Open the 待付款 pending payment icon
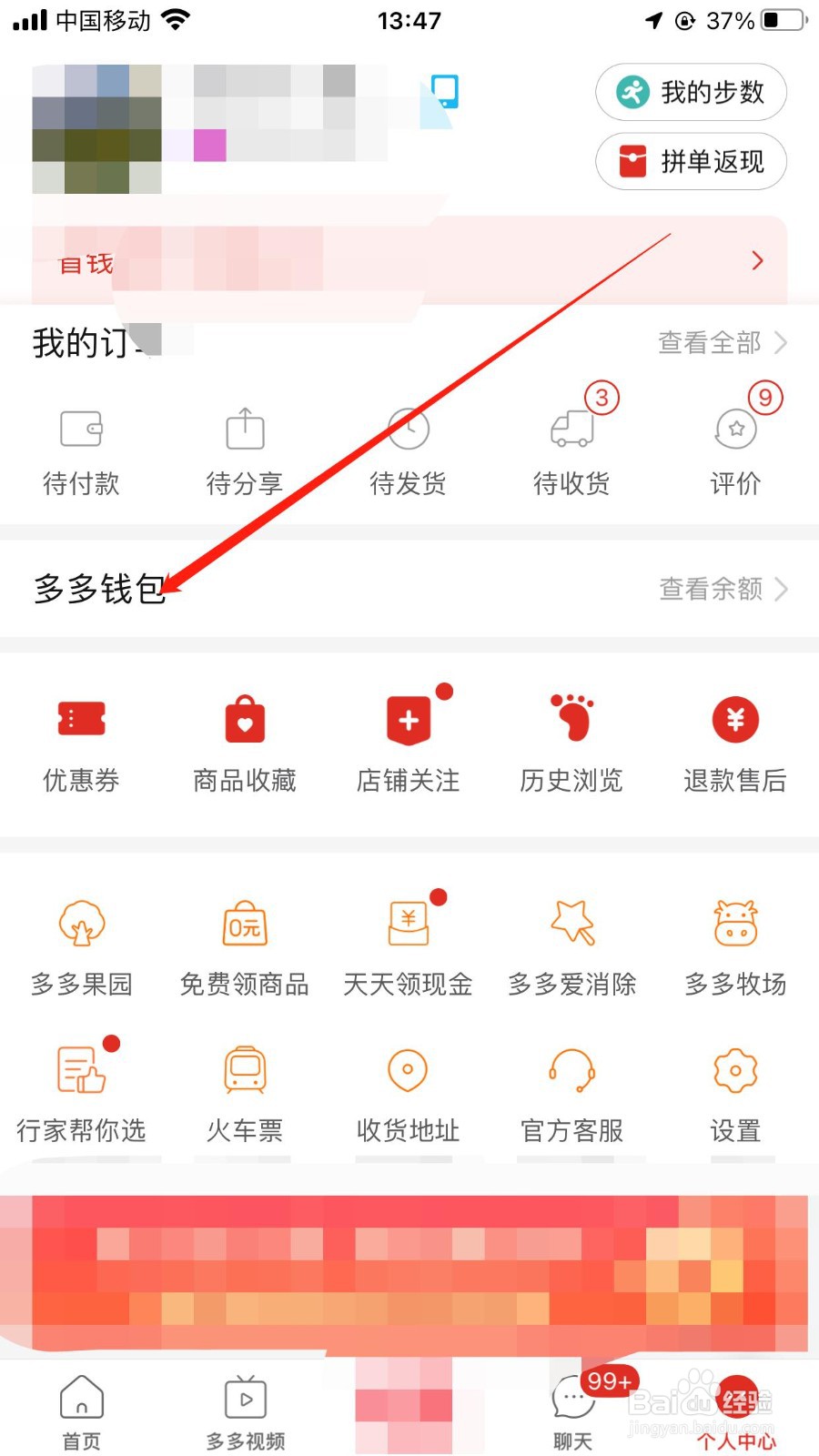 80,446
